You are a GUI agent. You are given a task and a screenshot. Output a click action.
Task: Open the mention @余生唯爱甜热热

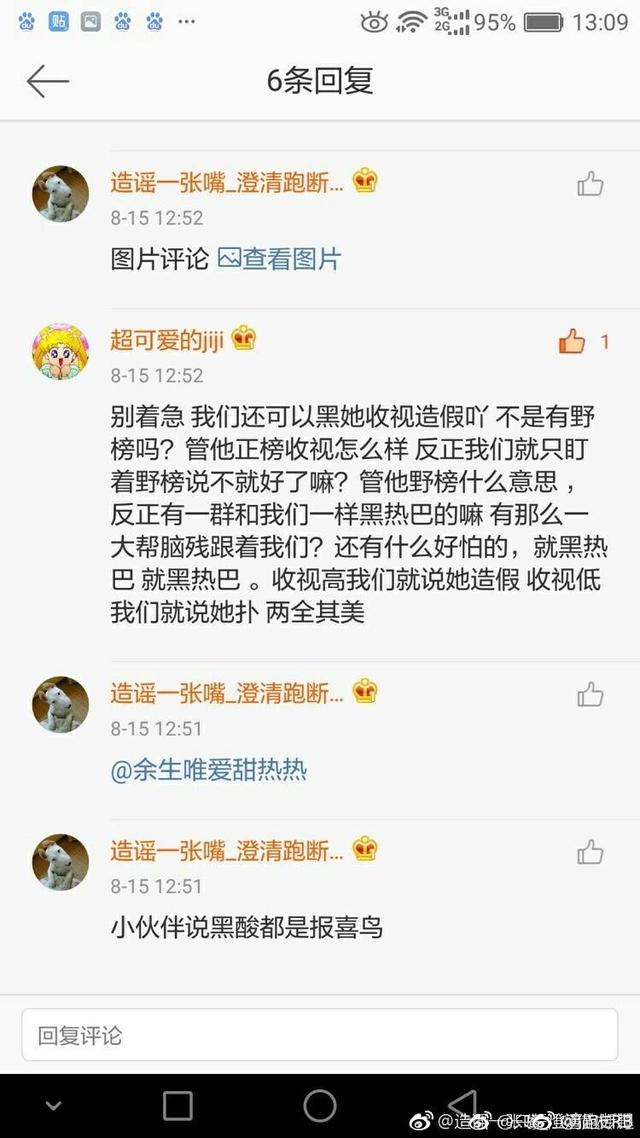pos(208,769)
